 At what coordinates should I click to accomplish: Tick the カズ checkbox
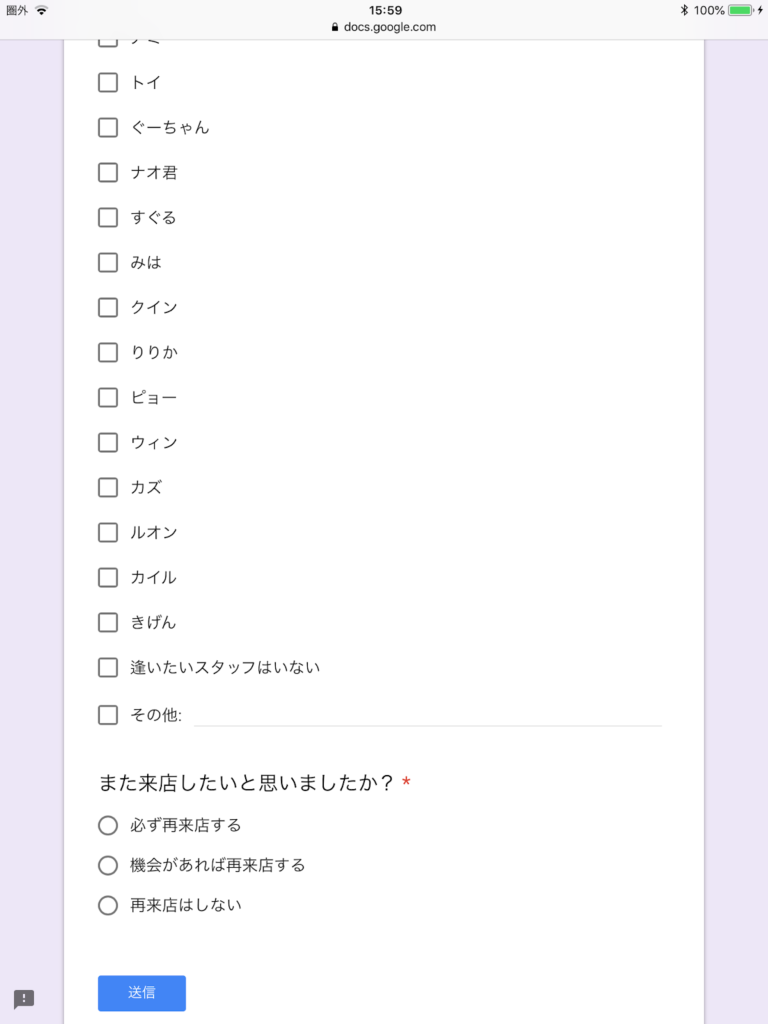[107, 487]
